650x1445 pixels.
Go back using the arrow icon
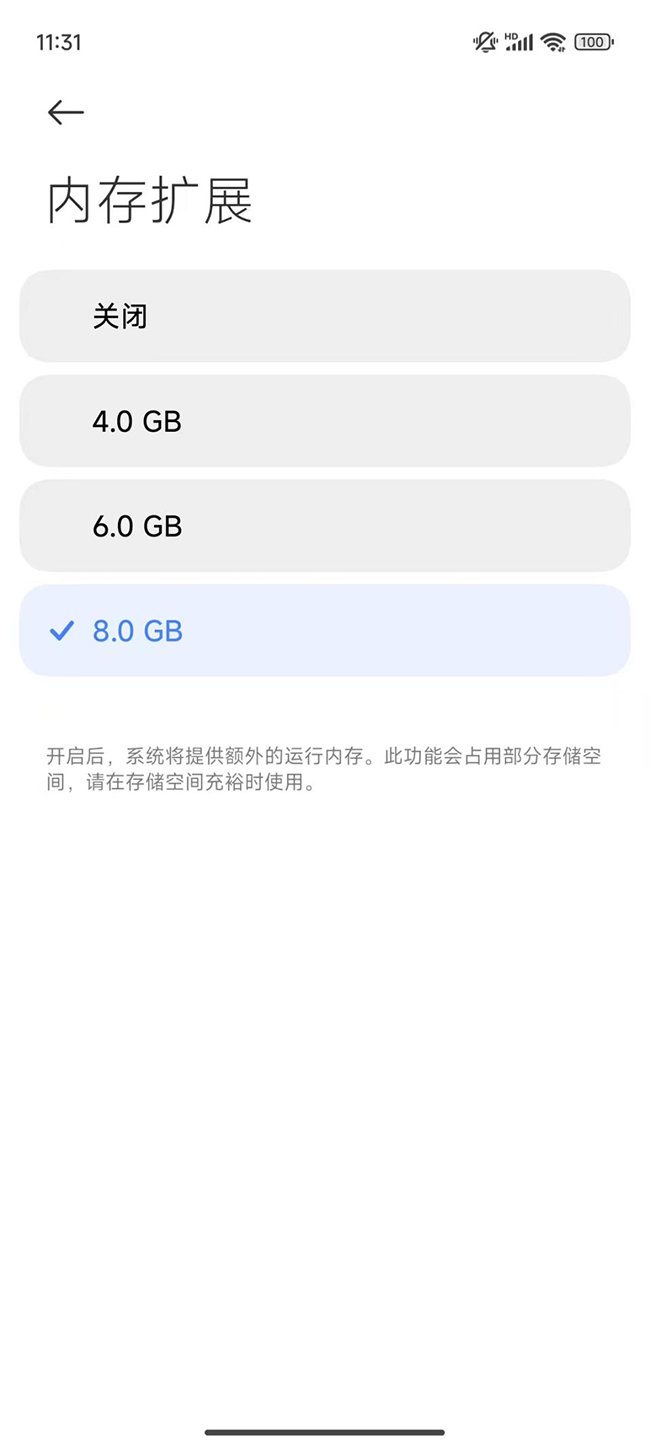coord(66,112)
